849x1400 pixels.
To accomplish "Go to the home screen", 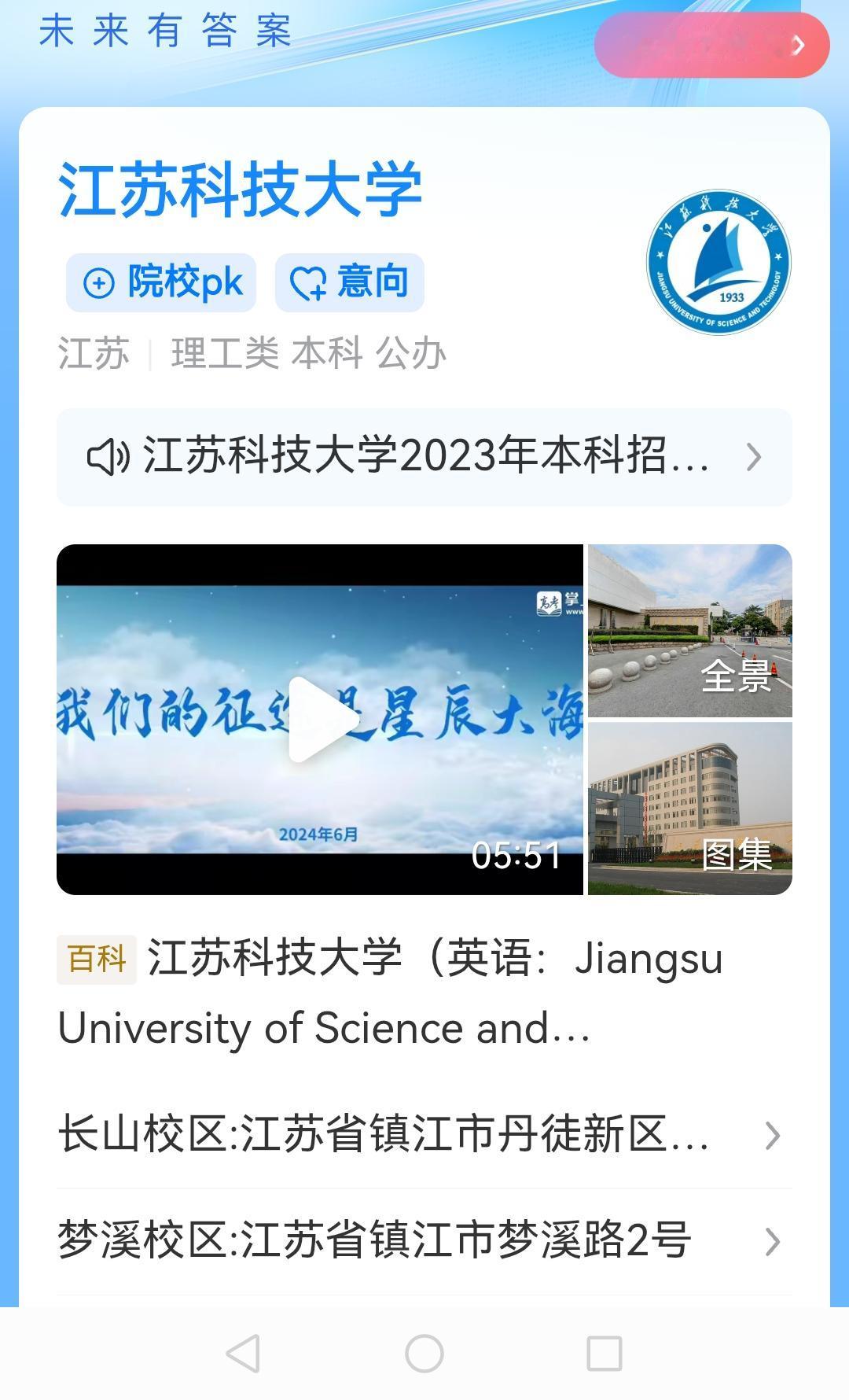I will point(424,1354).
